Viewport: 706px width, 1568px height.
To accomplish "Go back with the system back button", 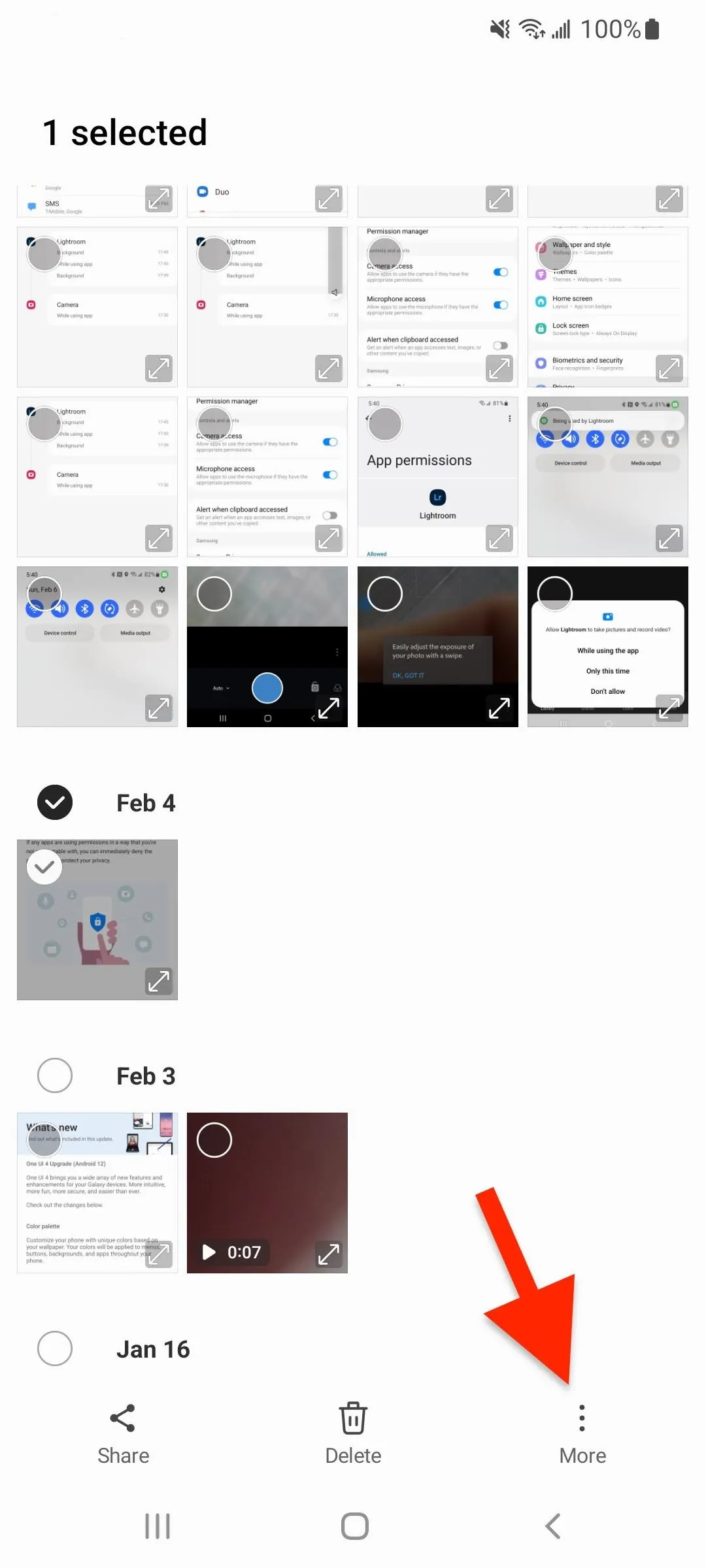I will coord(553,1526).
